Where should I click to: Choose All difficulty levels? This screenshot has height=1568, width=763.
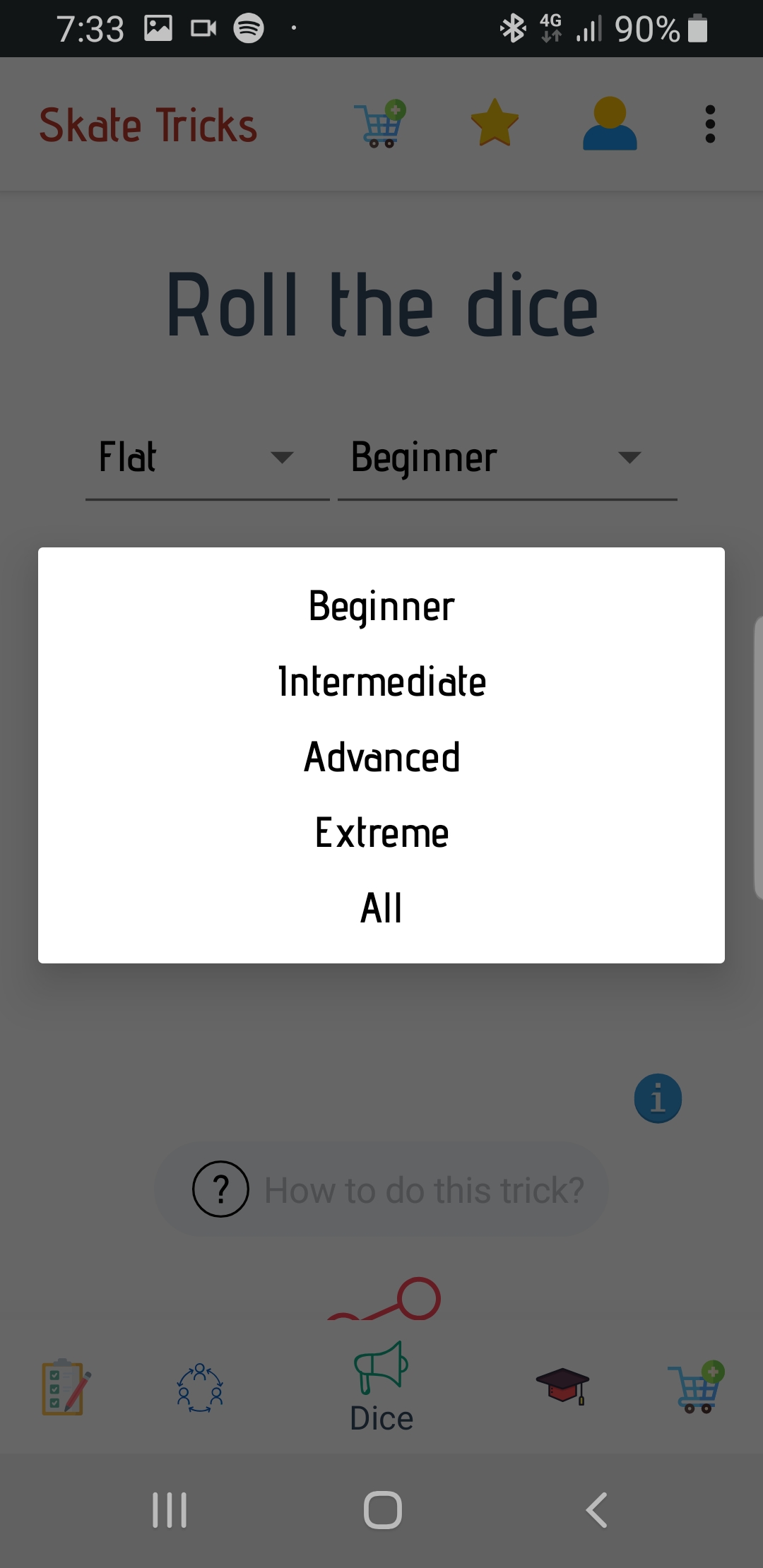coord(381,908)
